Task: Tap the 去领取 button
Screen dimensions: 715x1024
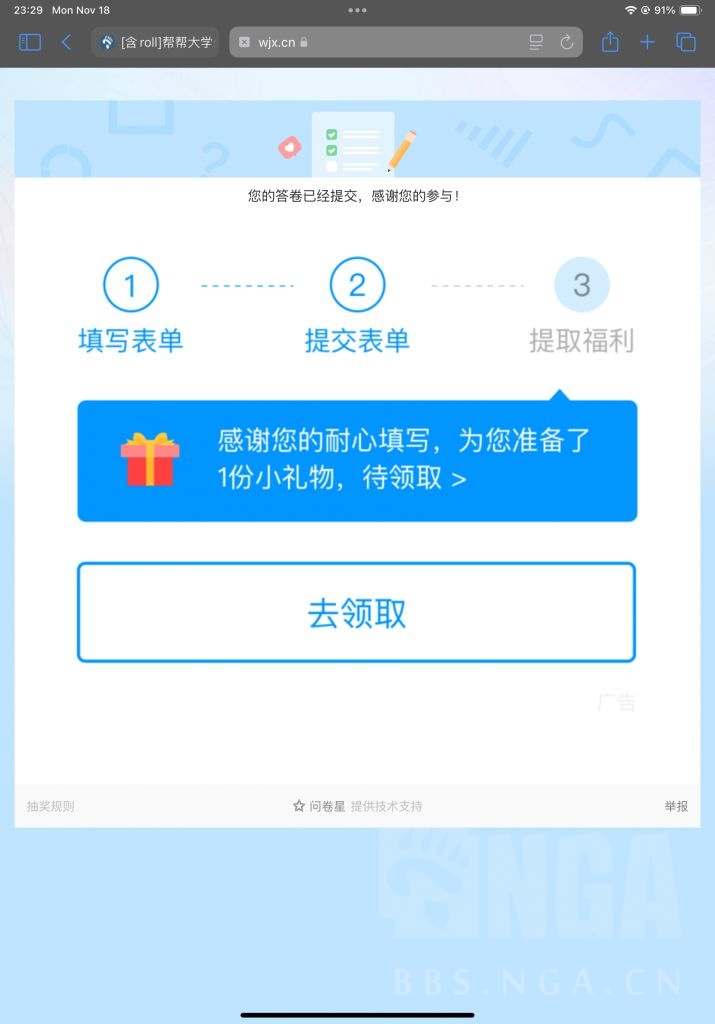Action: (x=357, y=612)
